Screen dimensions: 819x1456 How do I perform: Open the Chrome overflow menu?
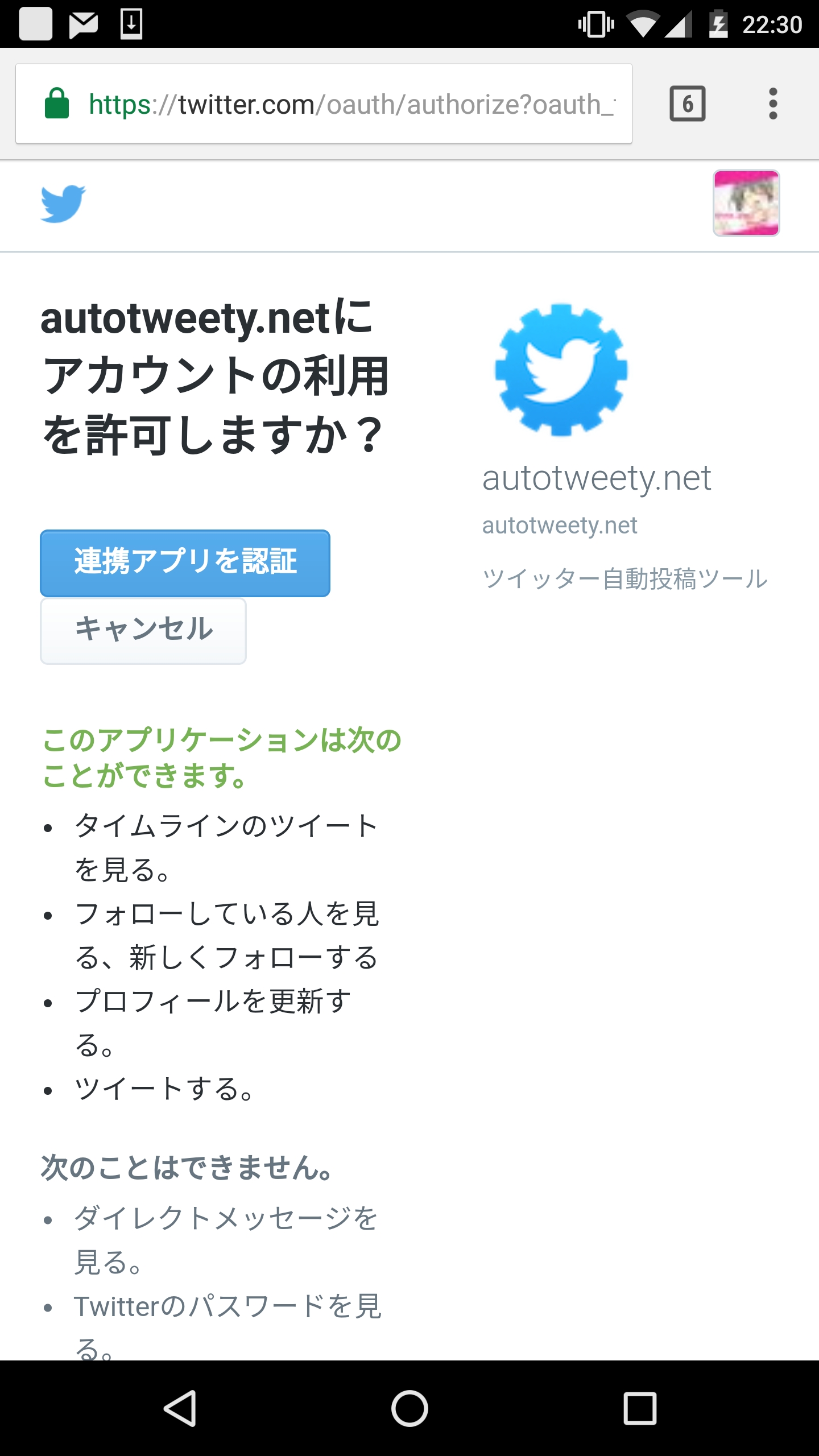[773, 104]
